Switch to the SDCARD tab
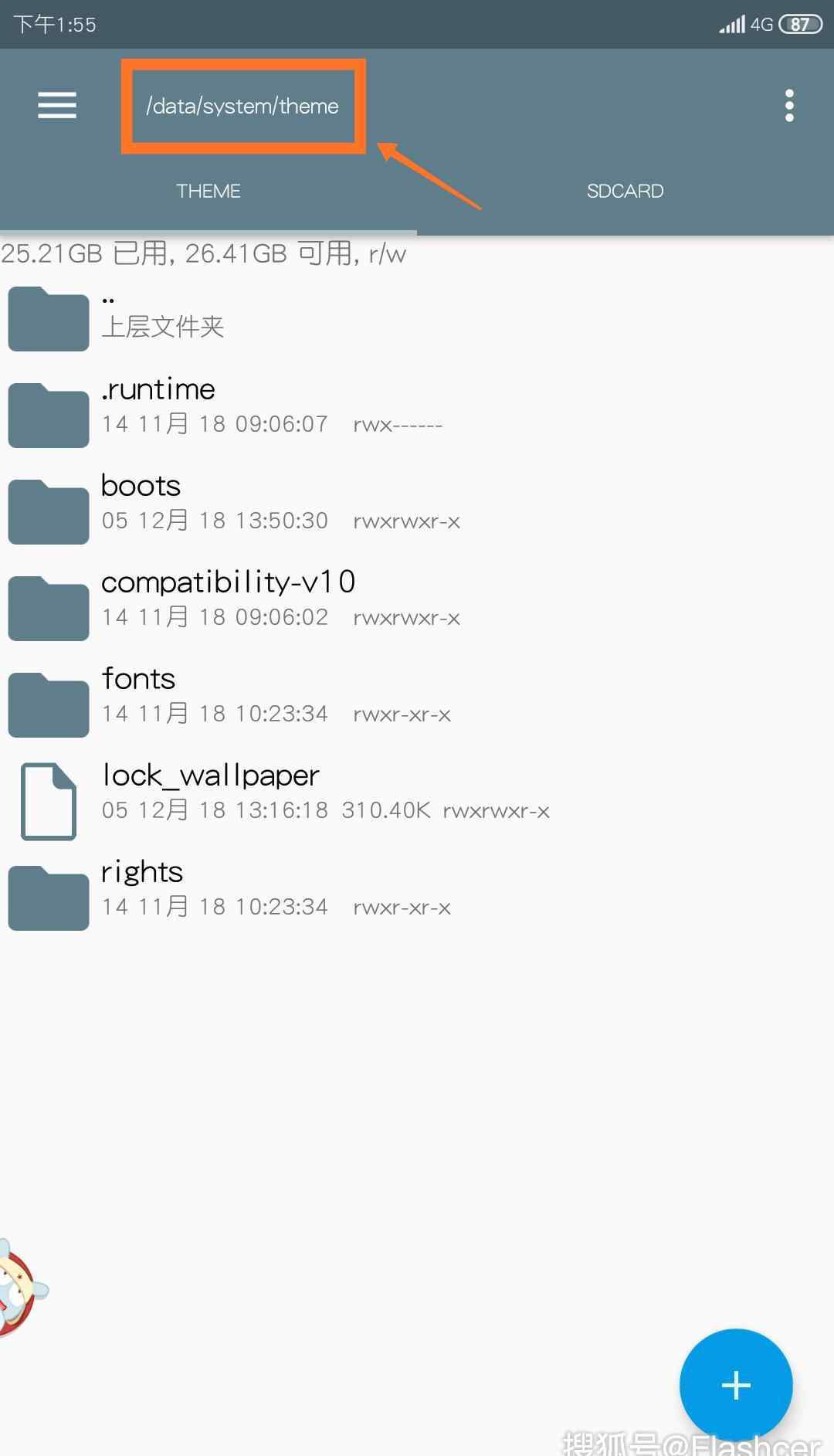The width and height of the screenshot is (834, 1456). pyautogui.click(x=625, y=191)
